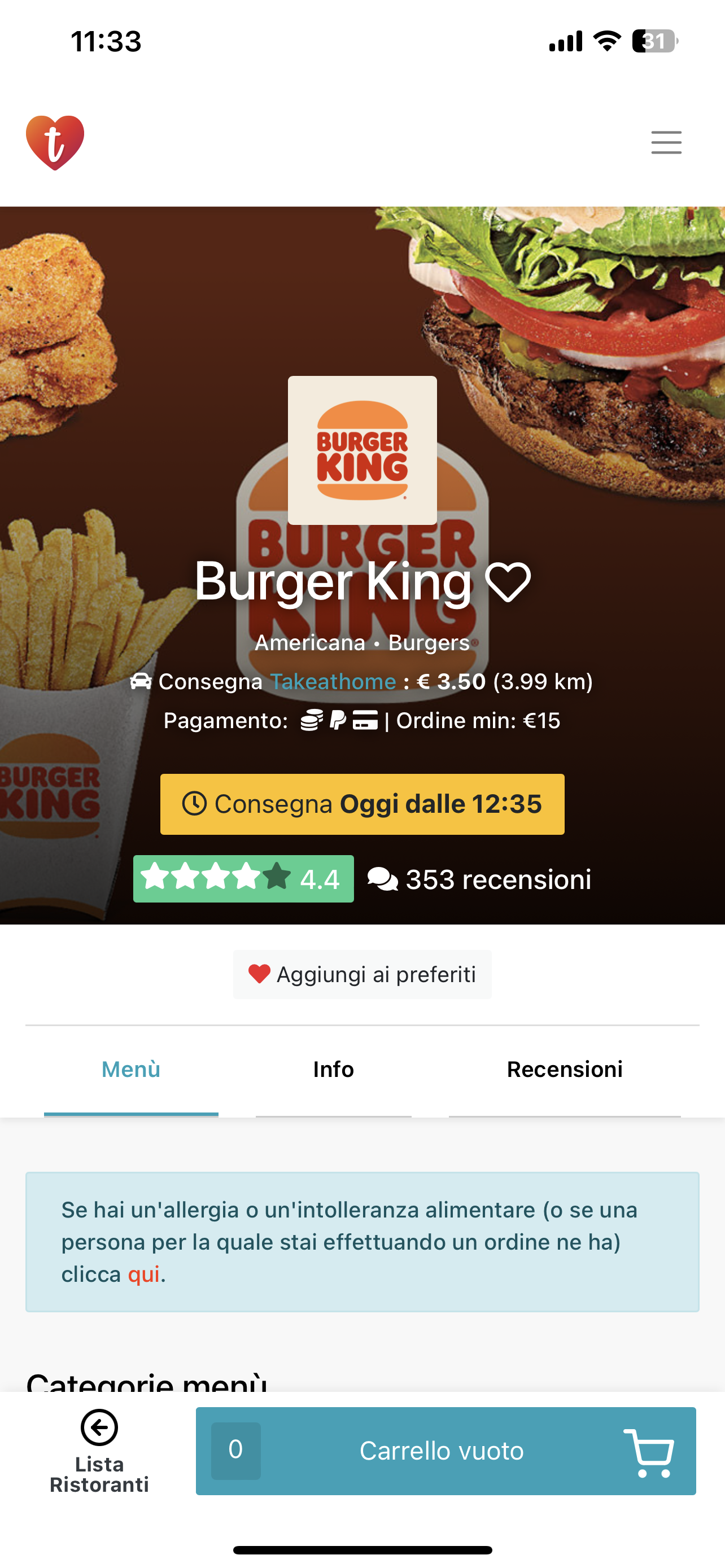Tap Consegna Oggi dalle 12:35 button
This screenshot has height=1568, width=725.
click(362, 804)
